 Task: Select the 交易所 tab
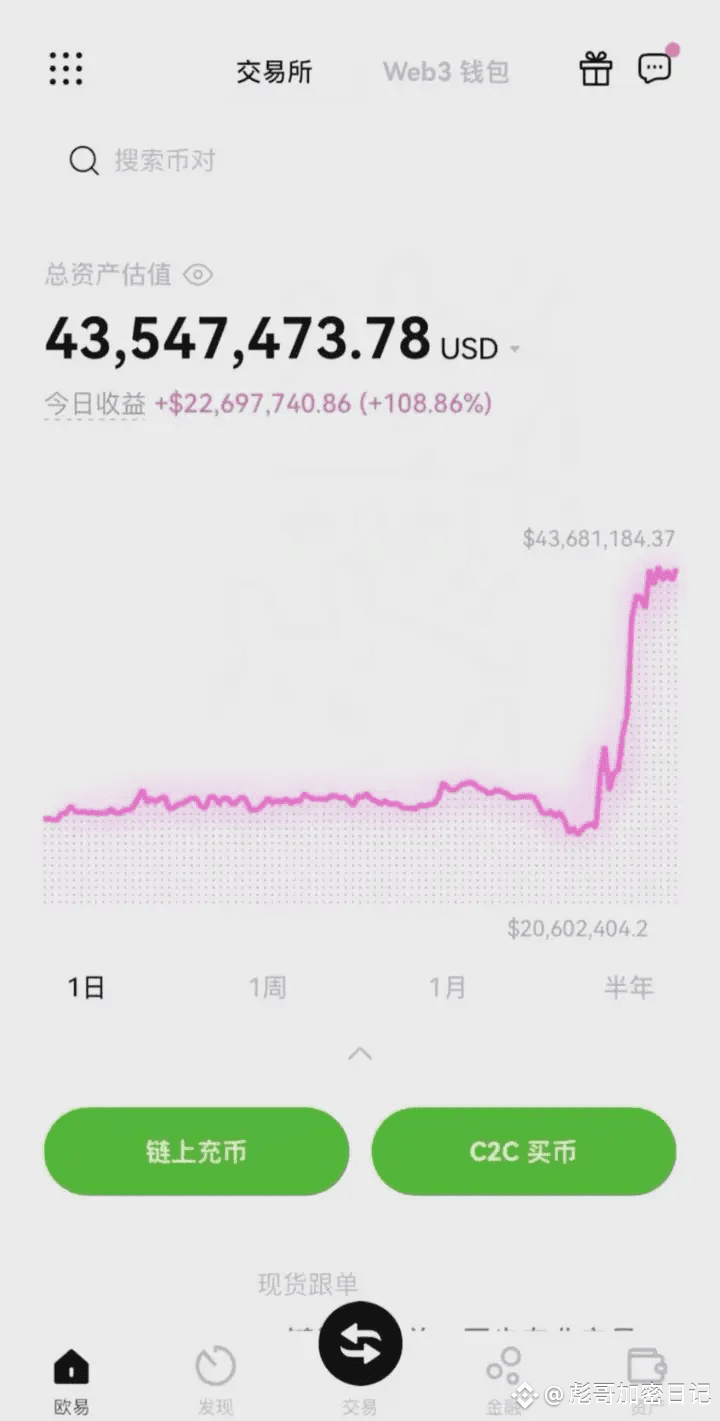[x=276, y=71]
